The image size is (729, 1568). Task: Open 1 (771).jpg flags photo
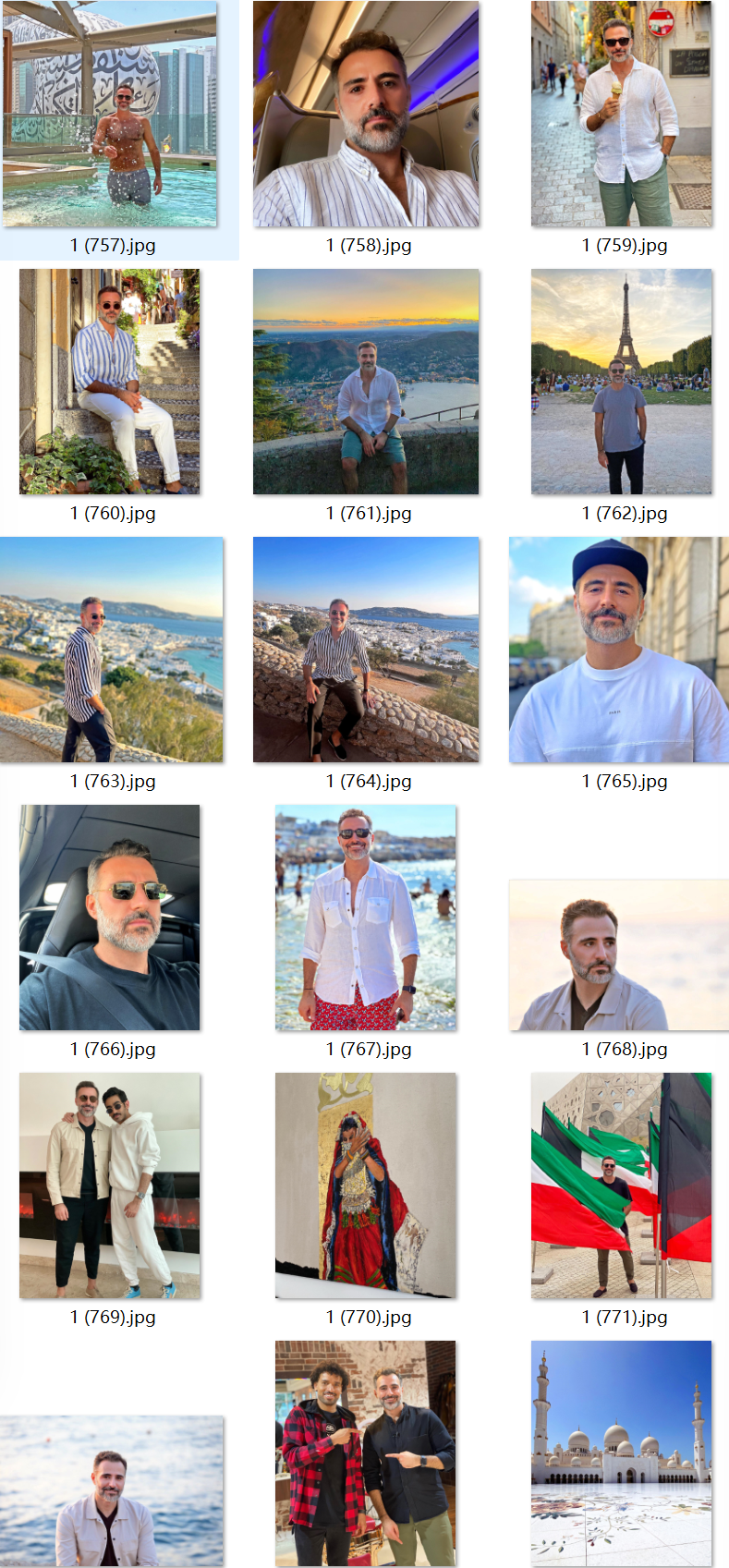point(621,1185)
